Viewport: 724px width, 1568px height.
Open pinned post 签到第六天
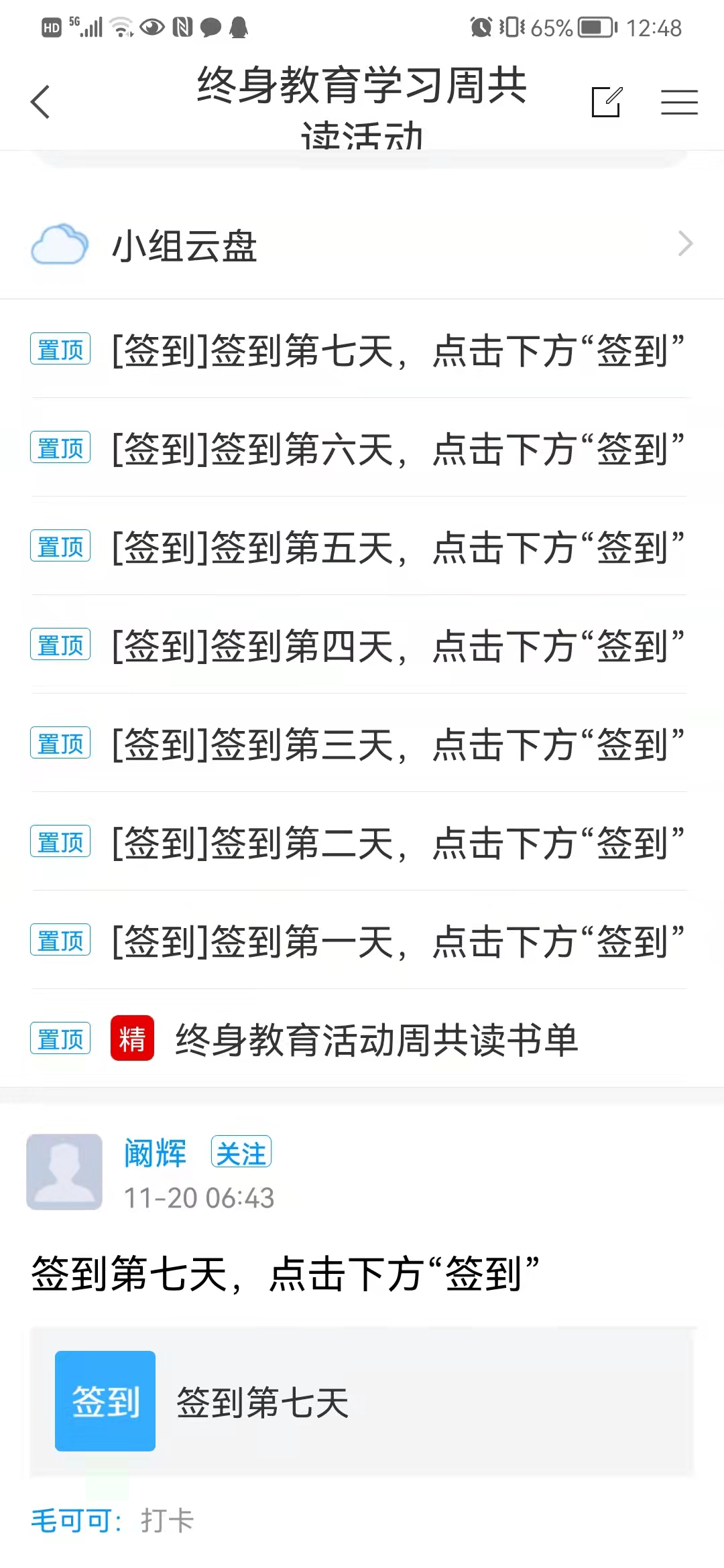397,449
